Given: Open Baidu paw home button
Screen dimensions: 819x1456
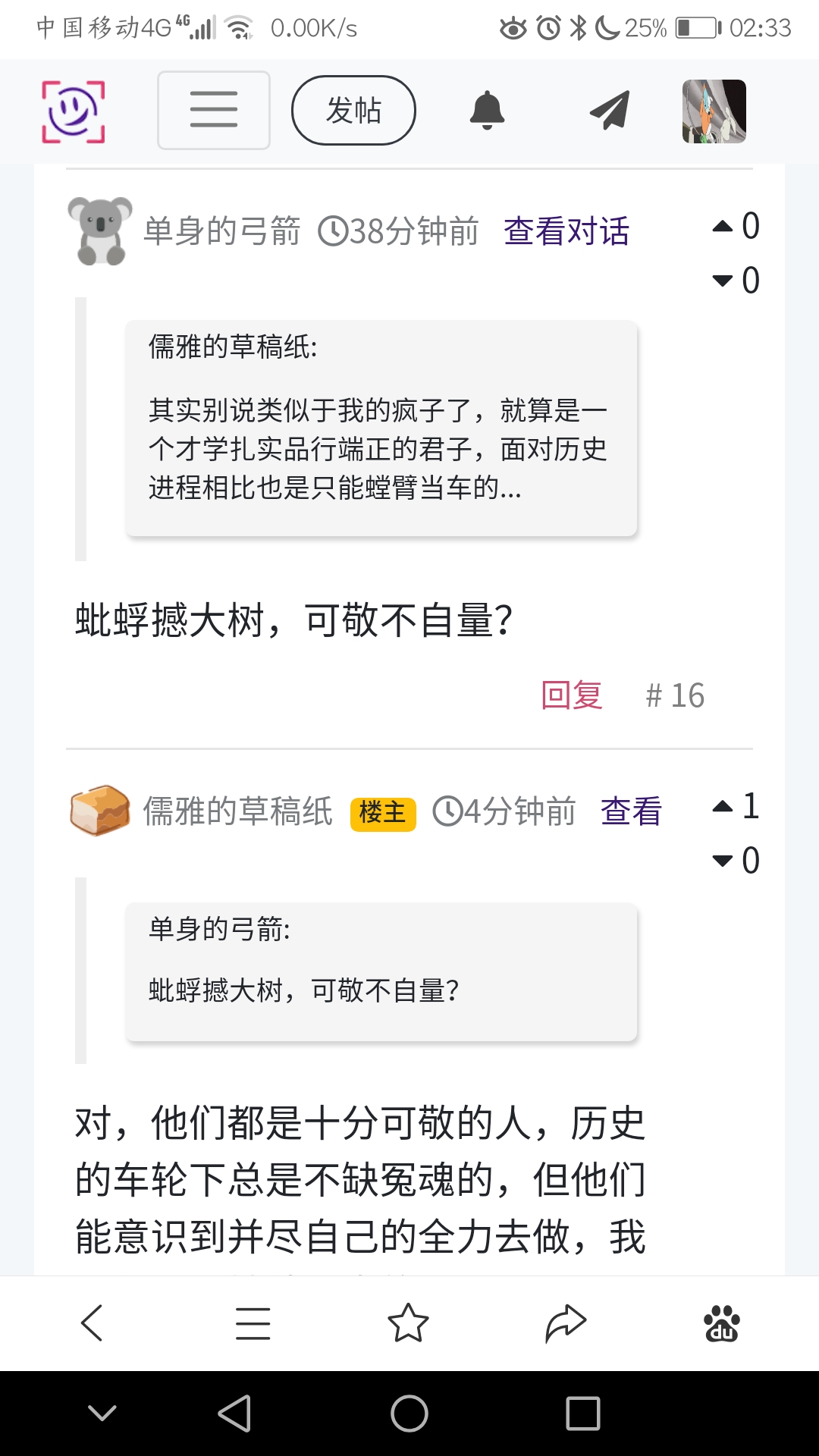Looking at the screenshot, I should click(x=722, y=1323).
